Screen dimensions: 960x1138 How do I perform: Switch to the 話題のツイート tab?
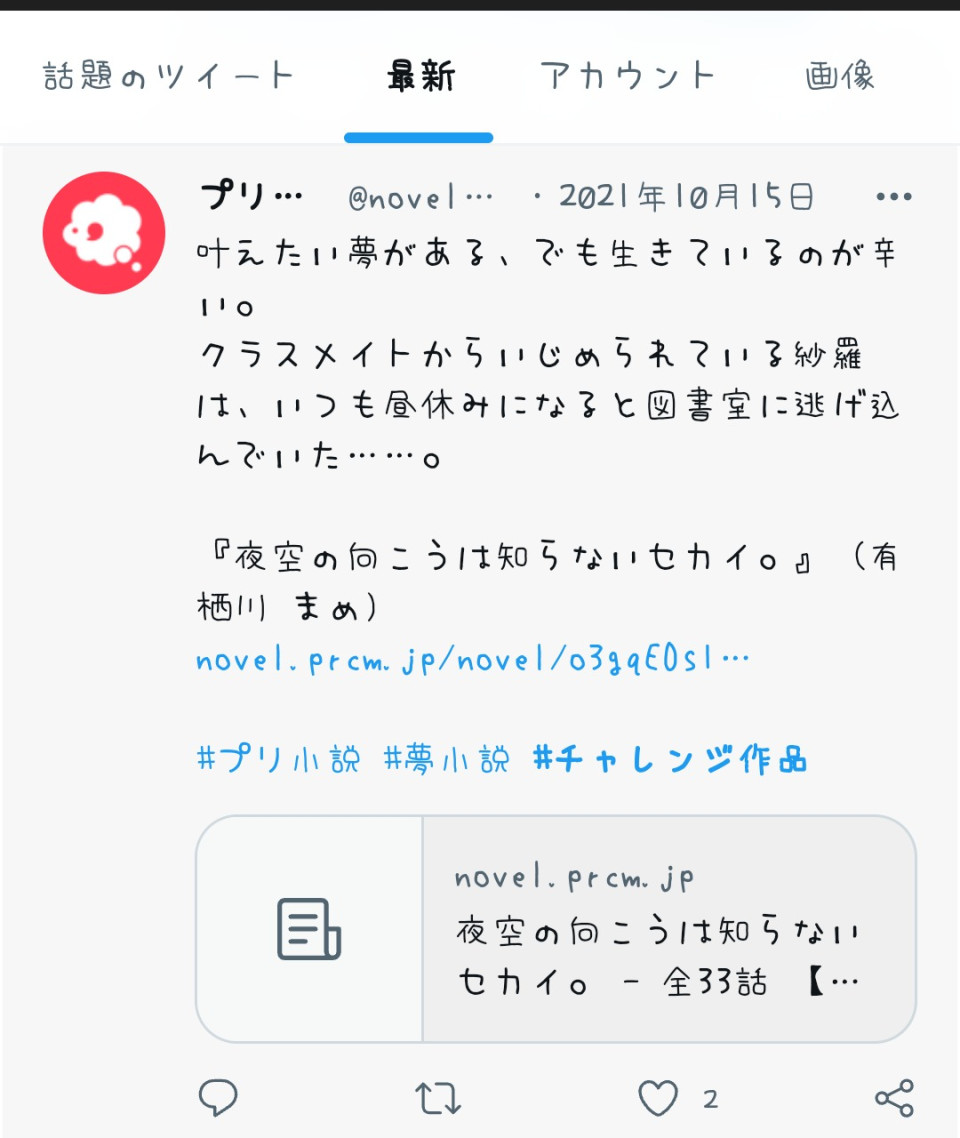pos(169,77)
